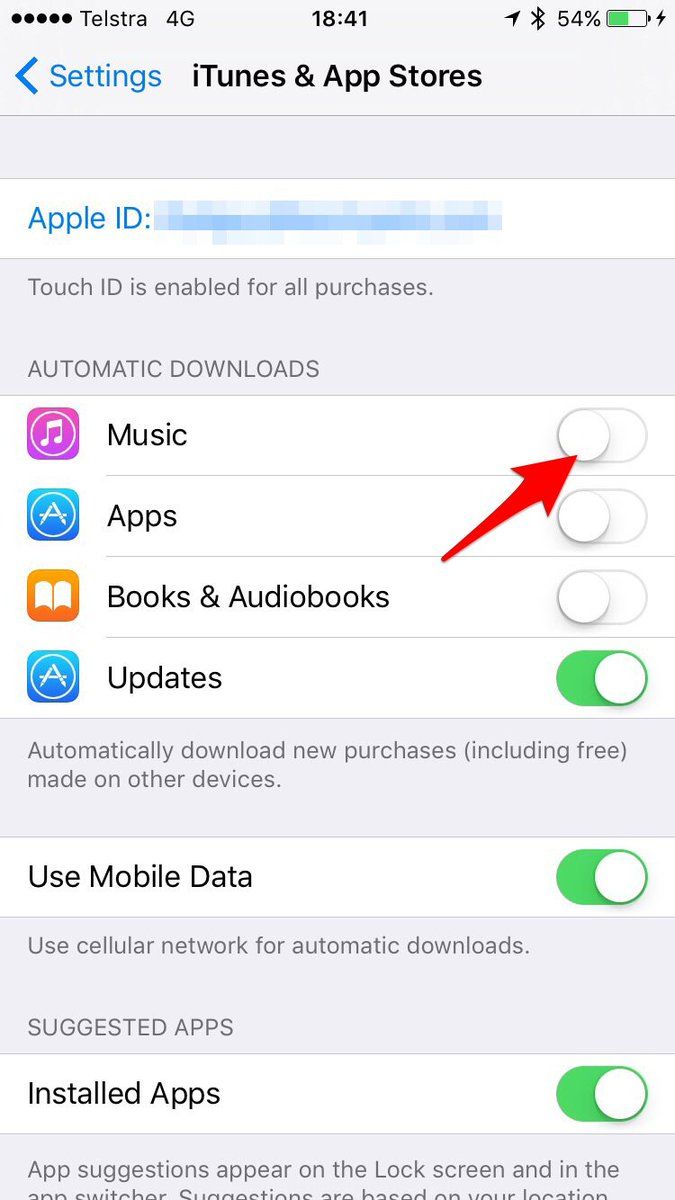Go back to Settings
This screenshot has width=675, height=1200.
point(88,77)
